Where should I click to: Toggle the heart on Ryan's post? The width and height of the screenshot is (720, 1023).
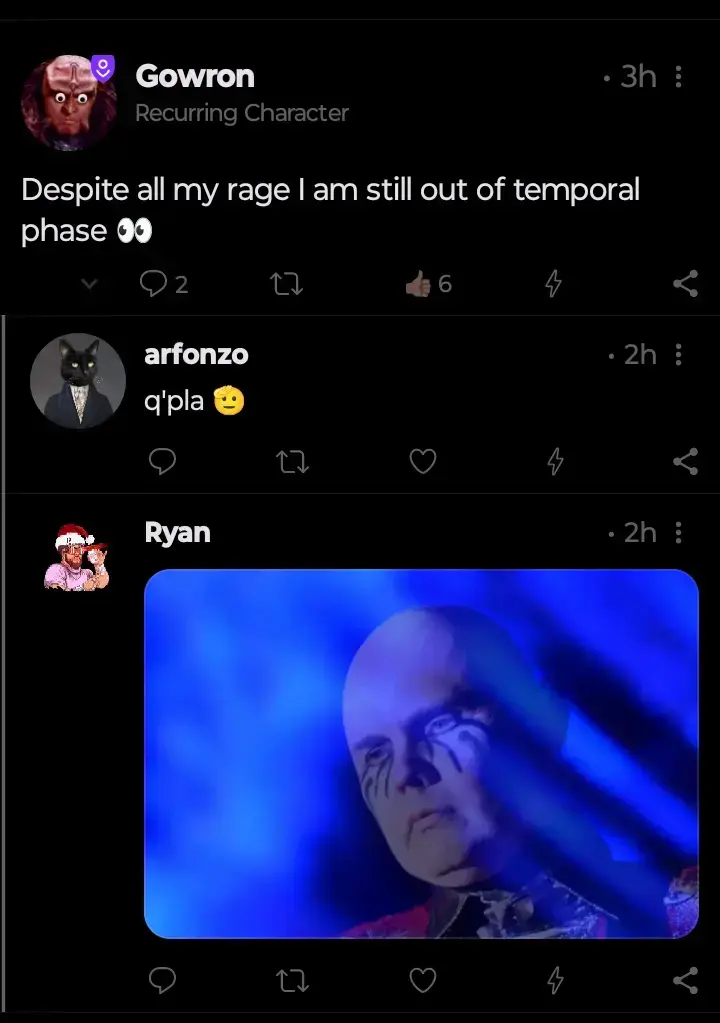[x=422, y=980]
